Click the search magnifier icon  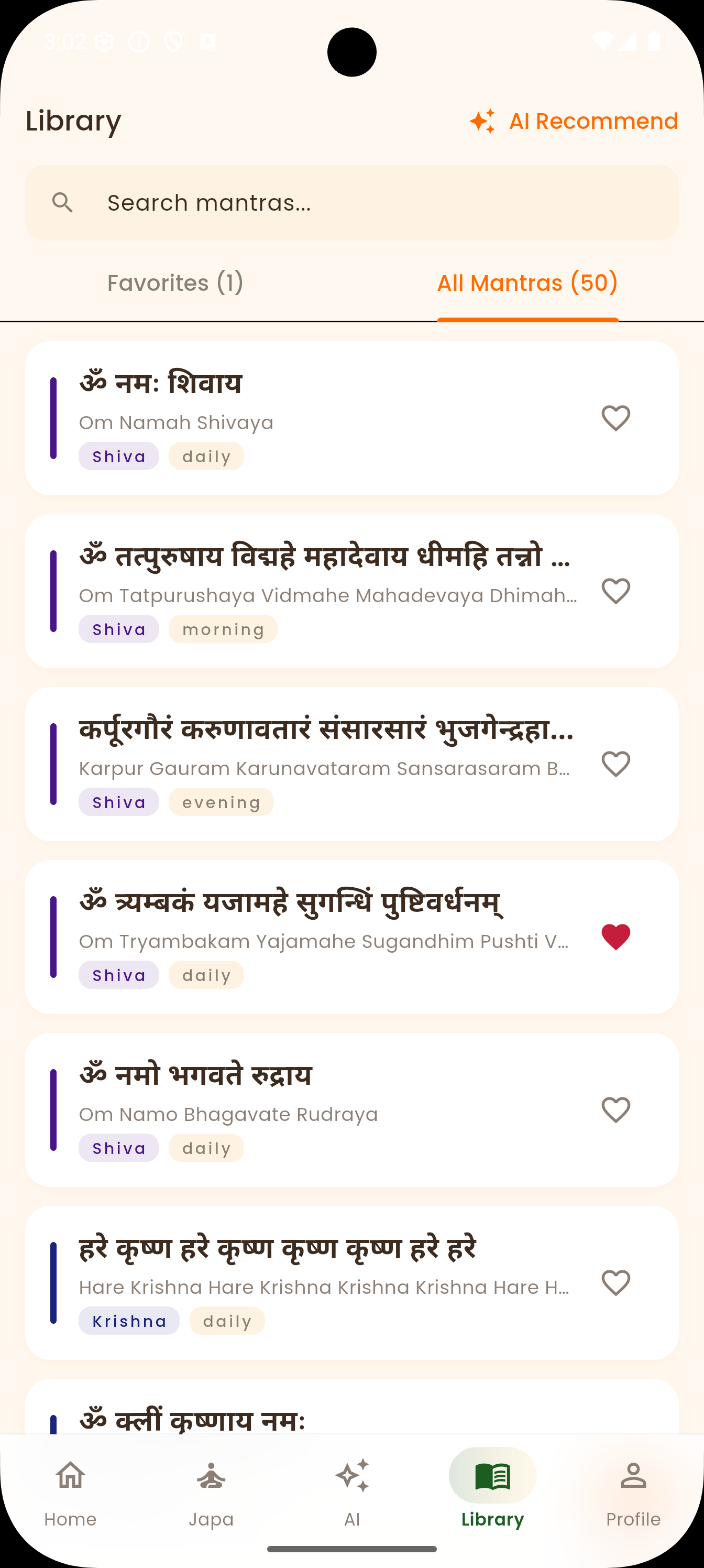click(63, 202)
